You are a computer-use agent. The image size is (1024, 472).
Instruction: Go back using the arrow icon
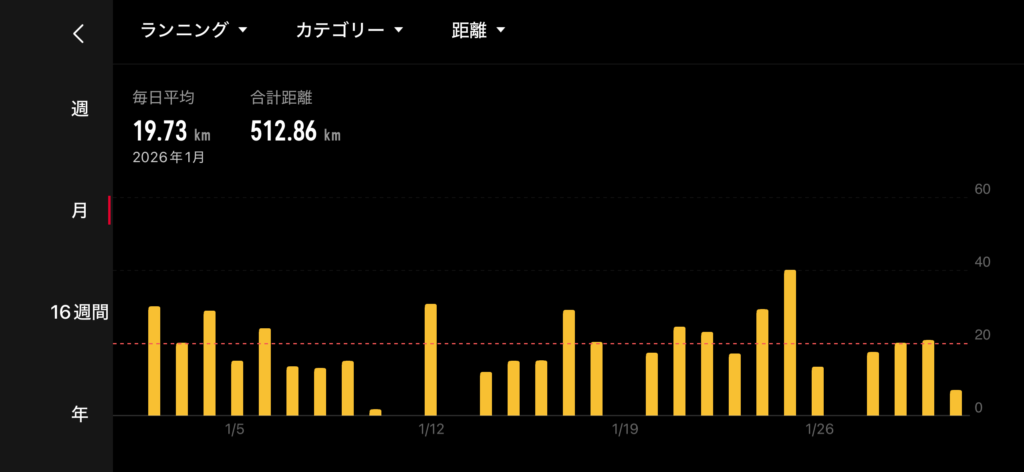79,33
